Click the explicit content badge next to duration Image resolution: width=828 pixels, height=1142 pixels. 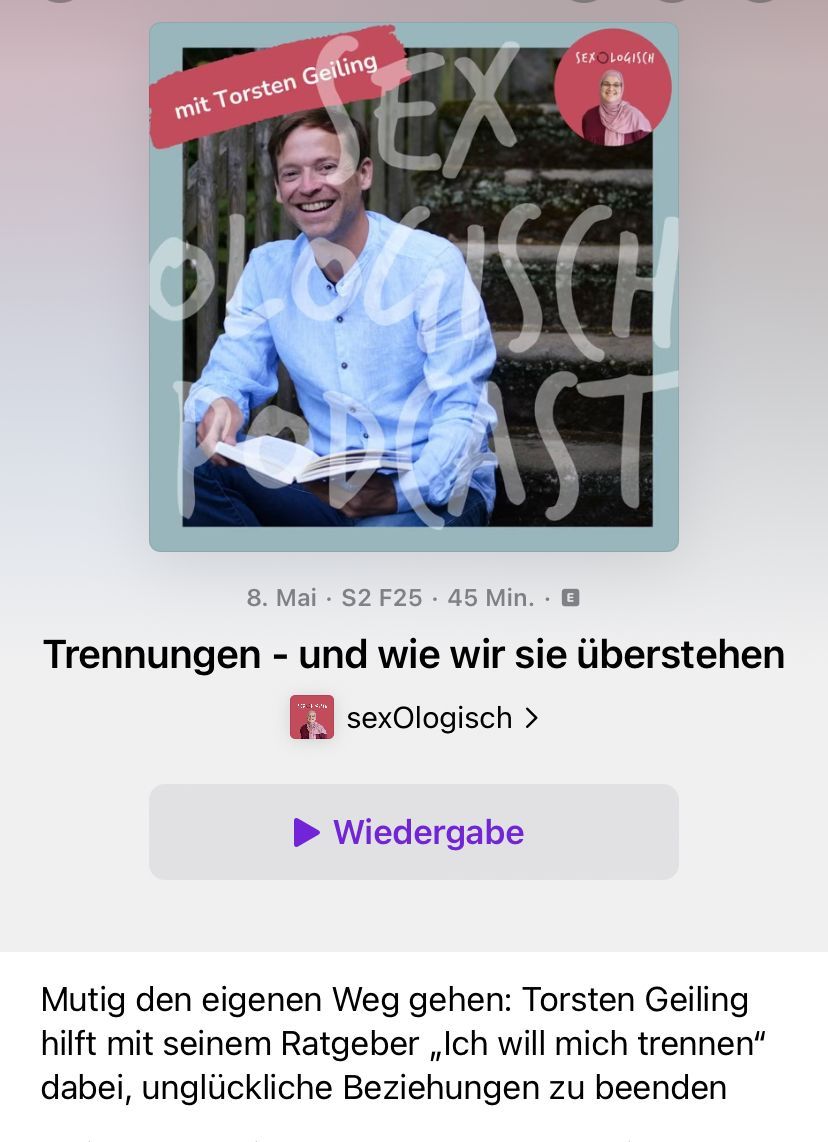click(569, 597)
